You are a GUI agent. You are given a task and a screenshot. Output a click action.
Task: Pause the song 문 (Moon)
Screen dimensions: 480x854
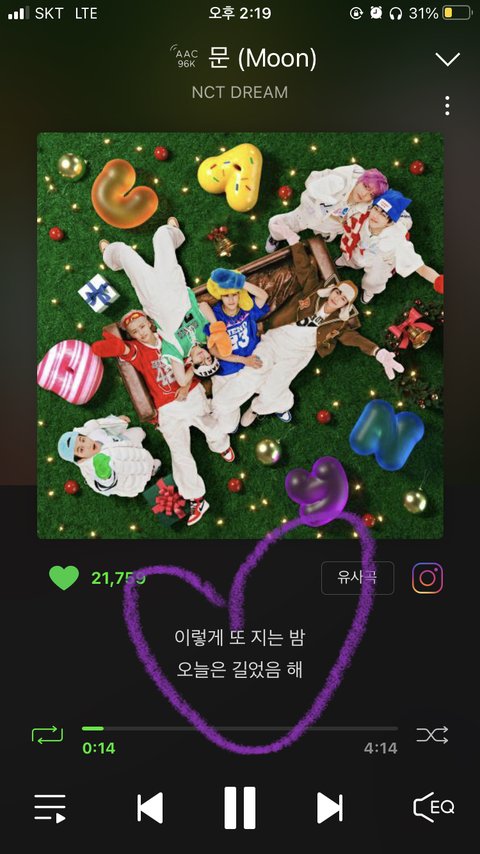[x=240, y=808]
